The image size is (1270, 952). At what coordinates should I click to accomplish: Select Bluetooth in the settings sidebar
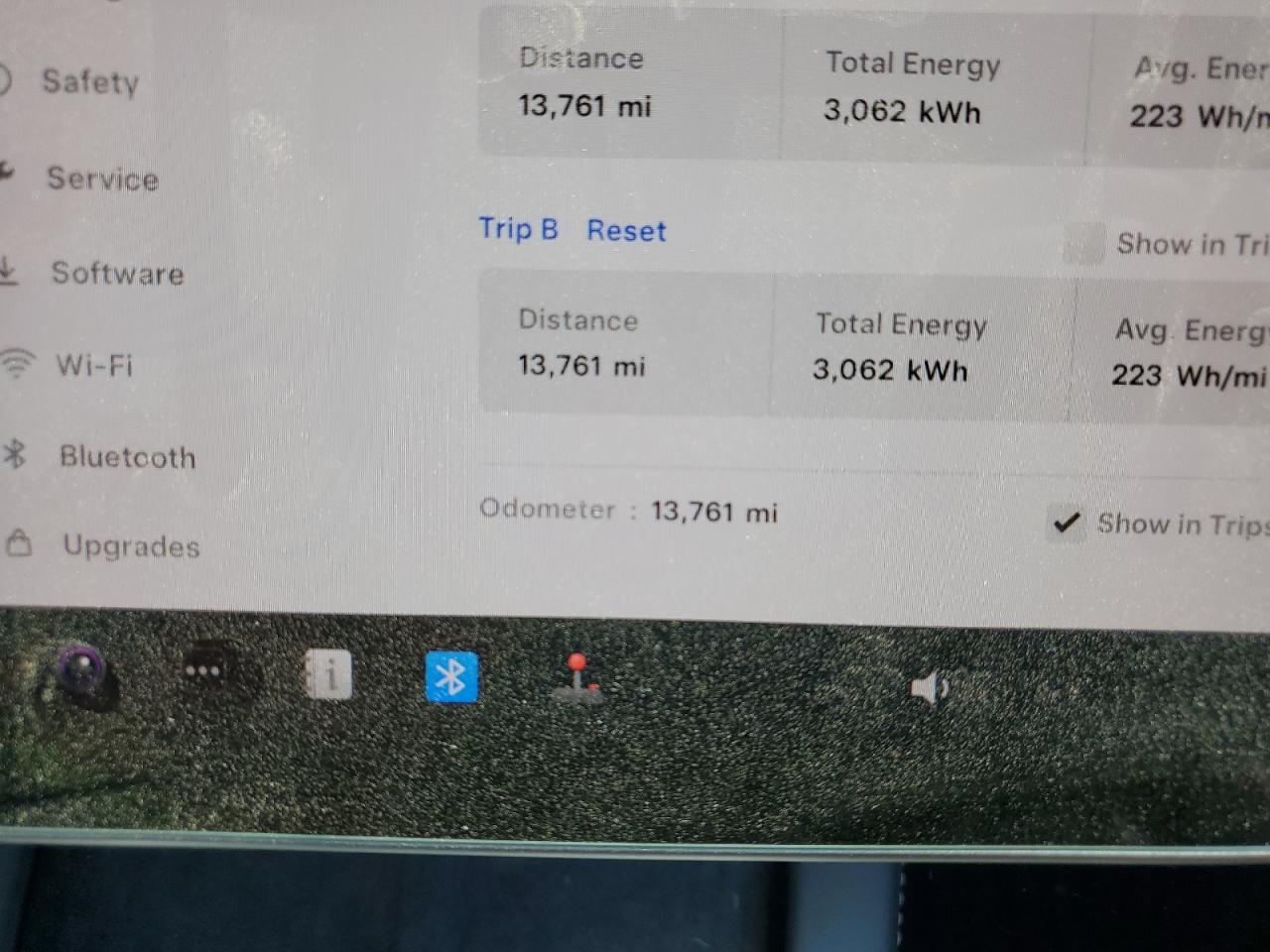point(127,457)
